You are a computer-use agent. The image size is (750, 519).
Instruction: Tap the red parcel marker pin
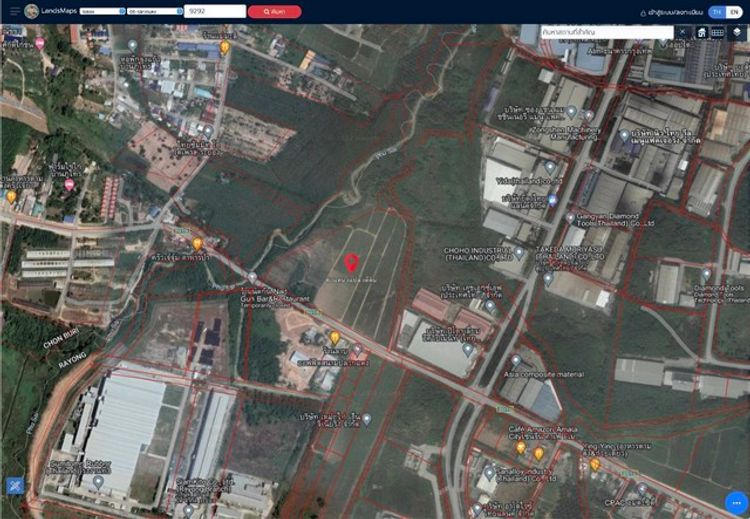tap(351, 263)
